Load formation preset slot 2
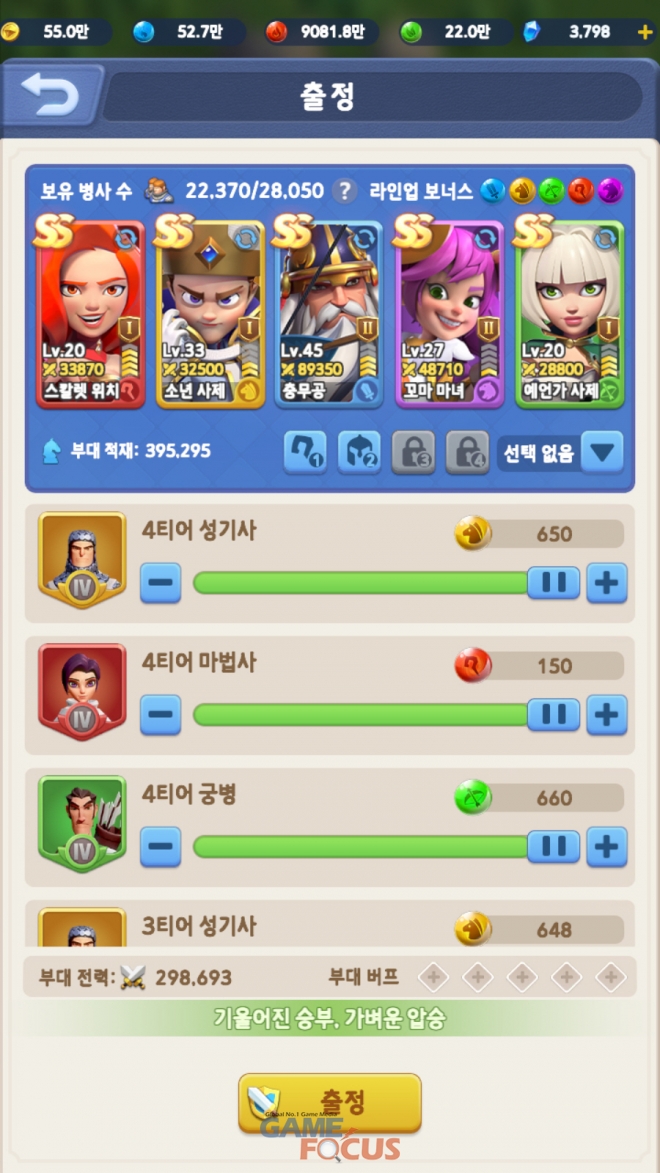 358,452
